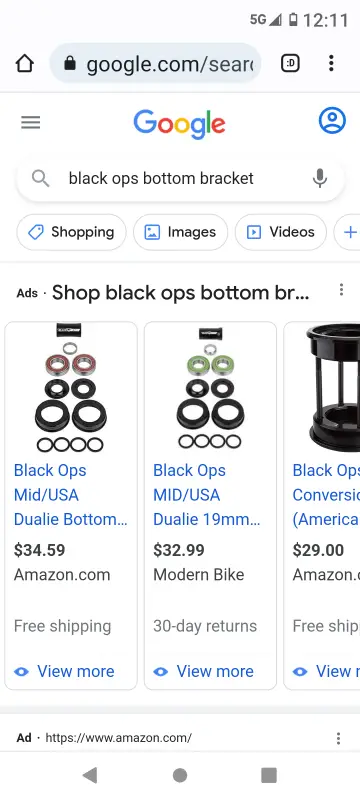The height and width of the screenshot is (800, 360).
Task: Open the Modern Bike $32.99 Dualie listing
Action: tap(210, 506)
